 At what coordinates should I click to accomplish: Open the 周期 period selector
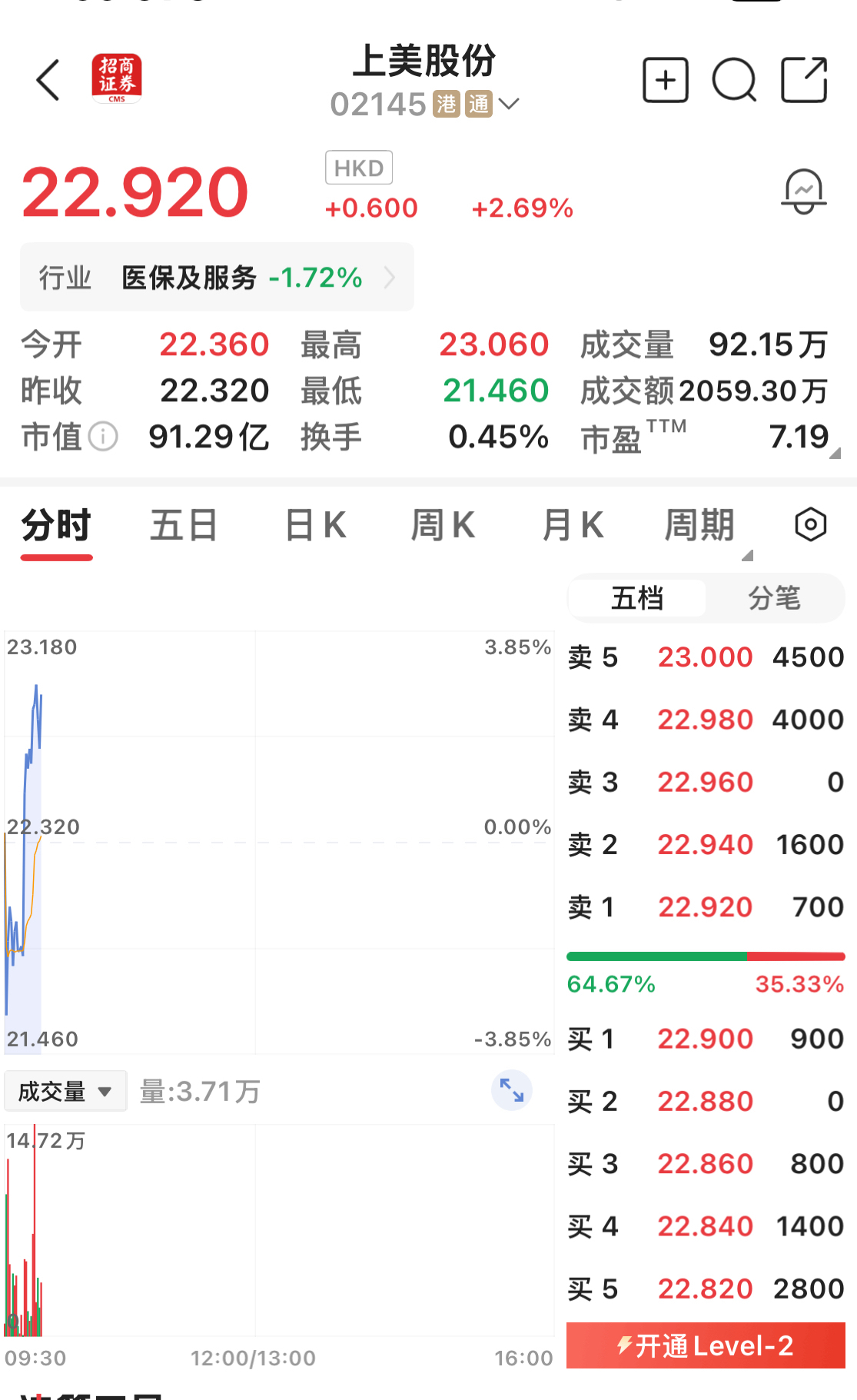[x=699, y=526]
